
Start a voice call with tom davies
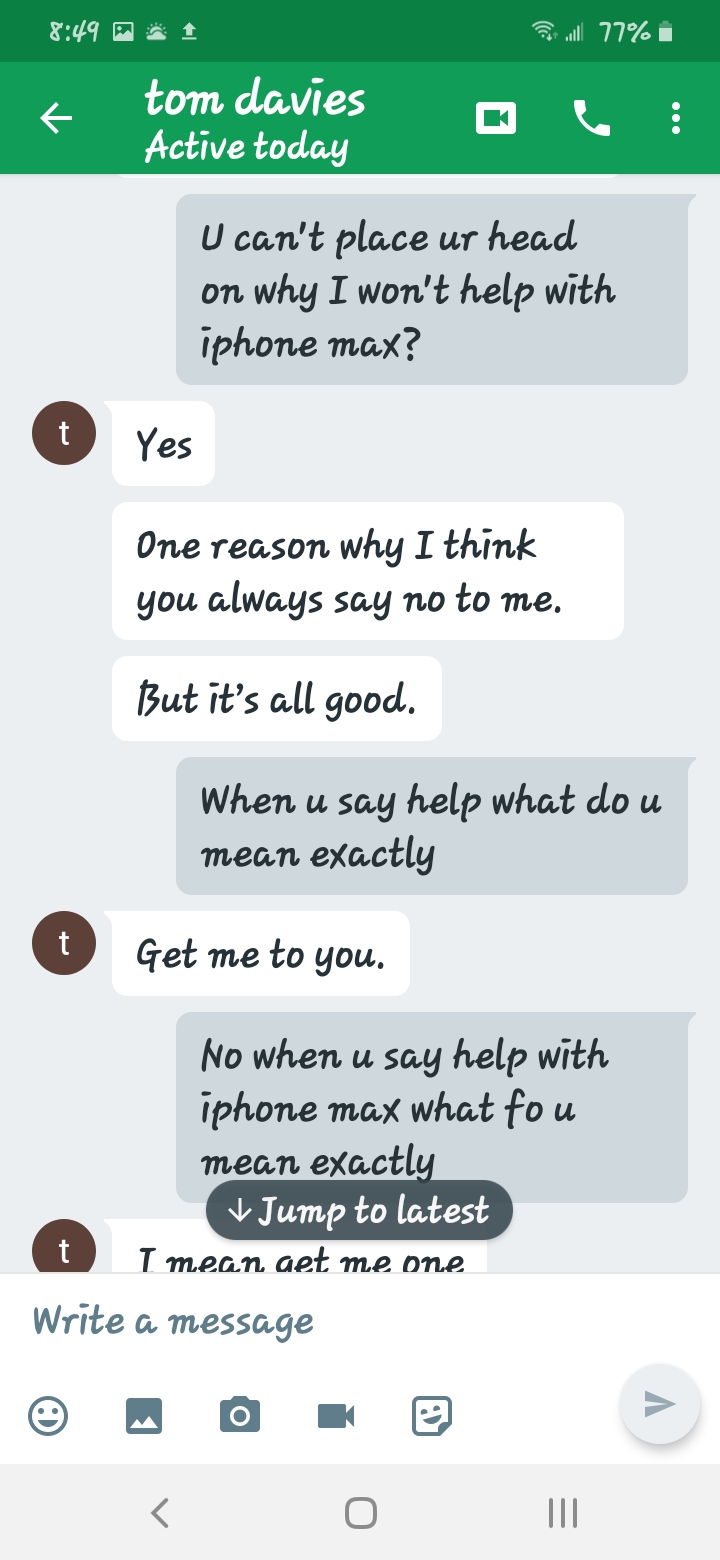point(591,118)
